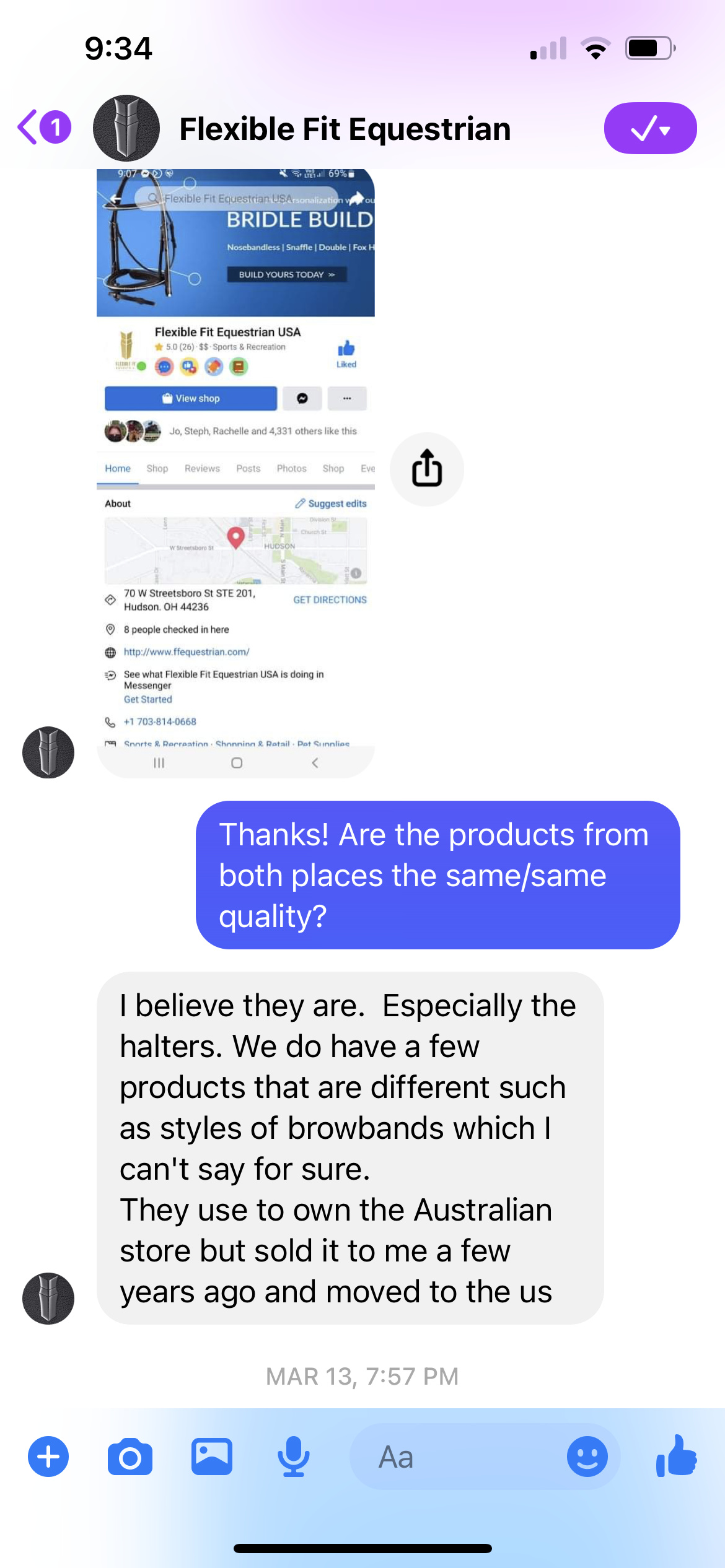Open more options with plus icon
Viewport: 725px width, 1568px height.
coord(48,1457)
